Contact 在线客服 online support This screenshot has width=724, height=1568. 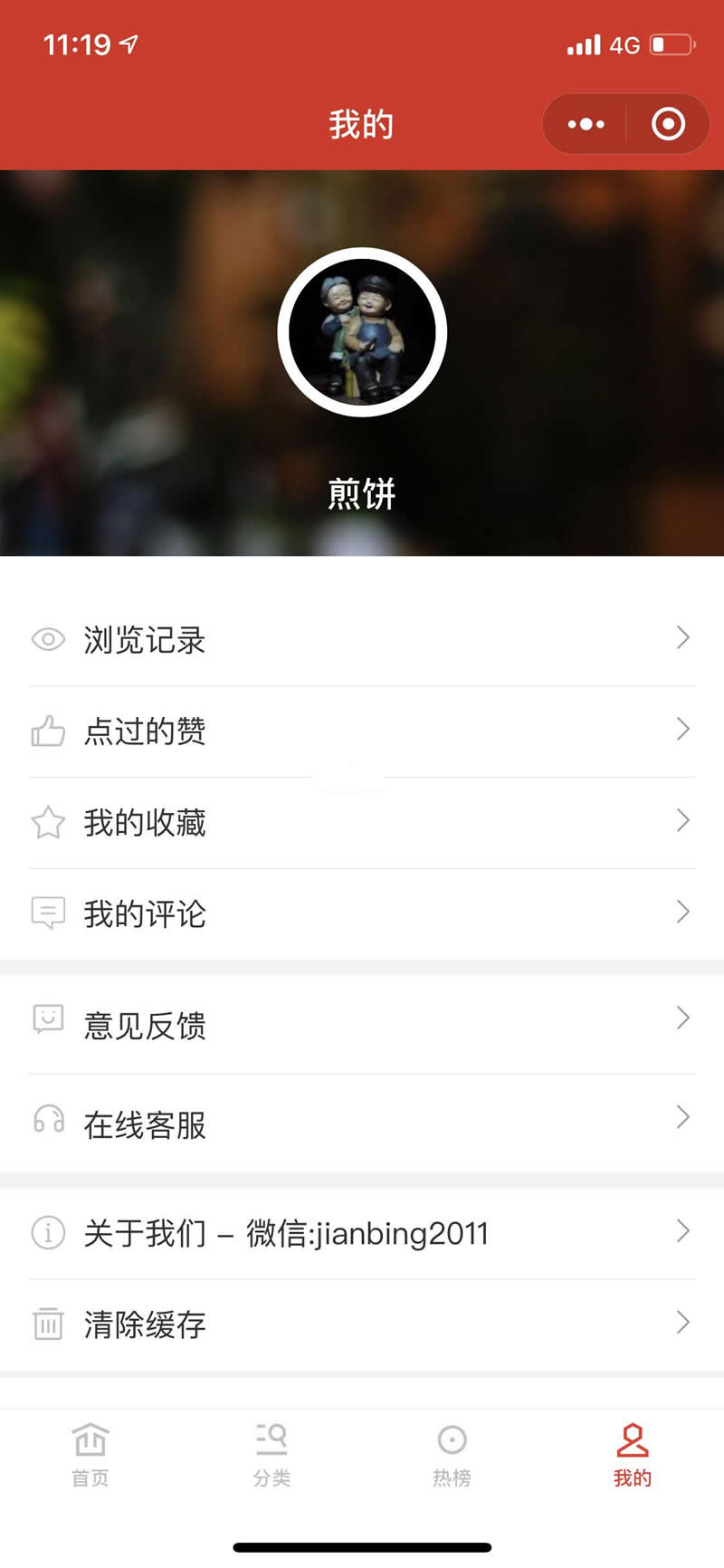click(x=362, y=1124)
